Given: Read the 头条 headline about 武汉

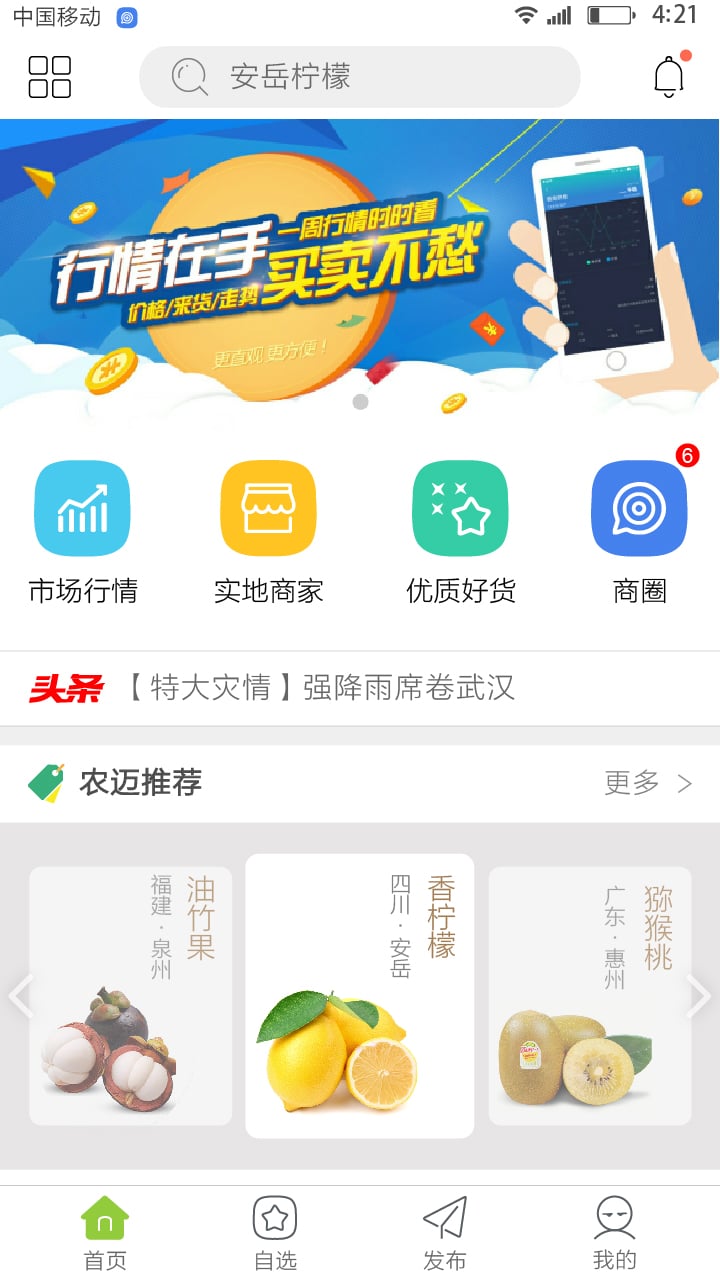Looking at the screenshot, I should tap(321, 688).
